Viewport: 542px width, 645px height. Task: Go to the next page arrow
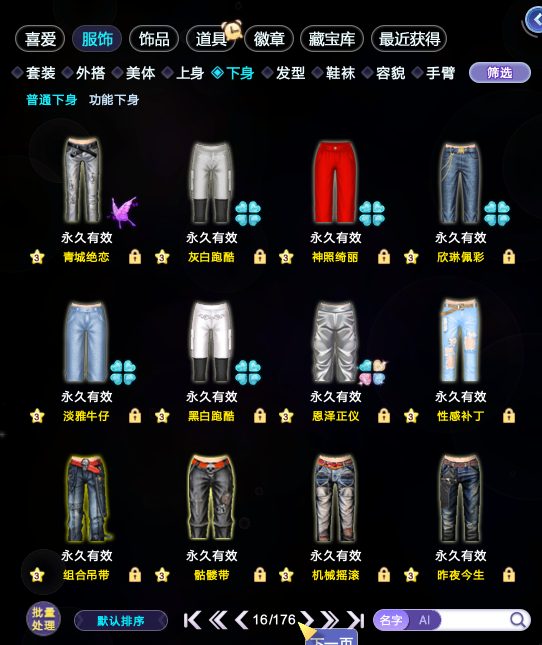click(x=306, y=619)
